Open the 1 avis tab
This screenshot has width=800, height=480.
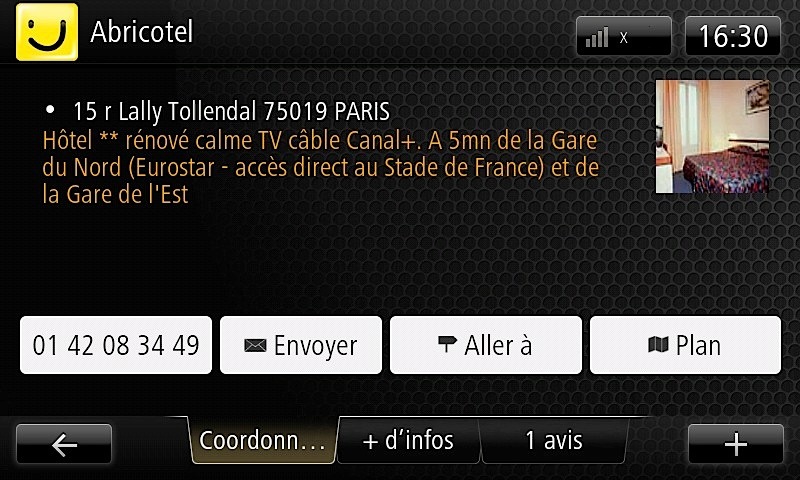click(554, 440)
